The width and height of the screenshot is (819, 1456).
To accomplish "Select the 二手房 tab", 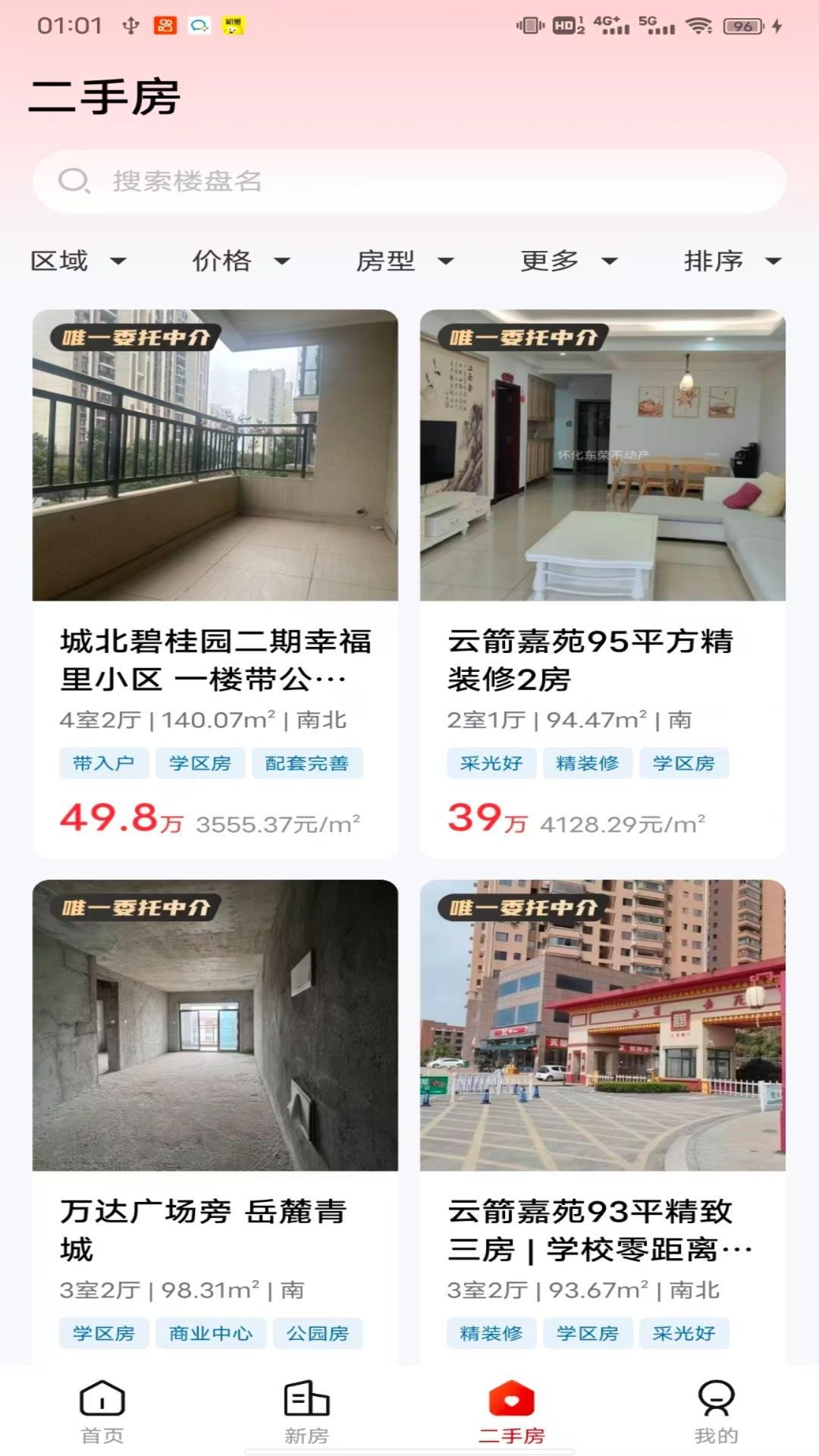I will [x=511, y=1412].
